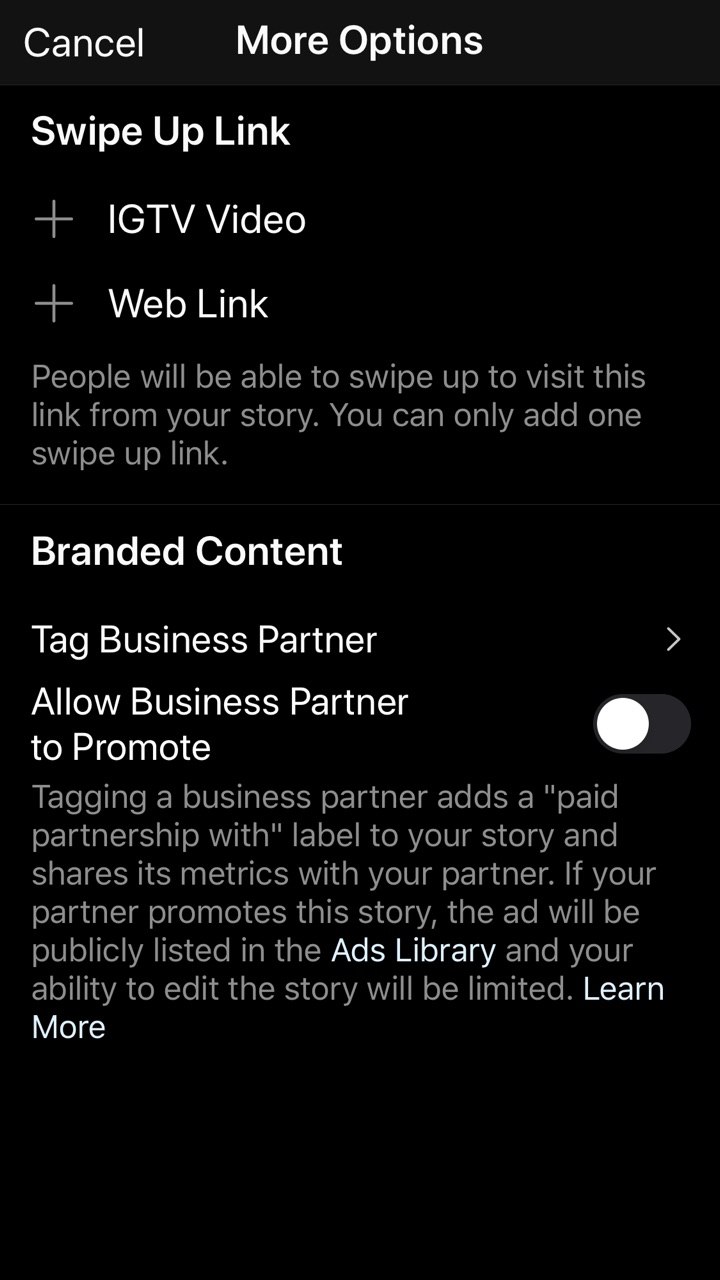Tap Learn More about branded content

(x=623, y=989)
